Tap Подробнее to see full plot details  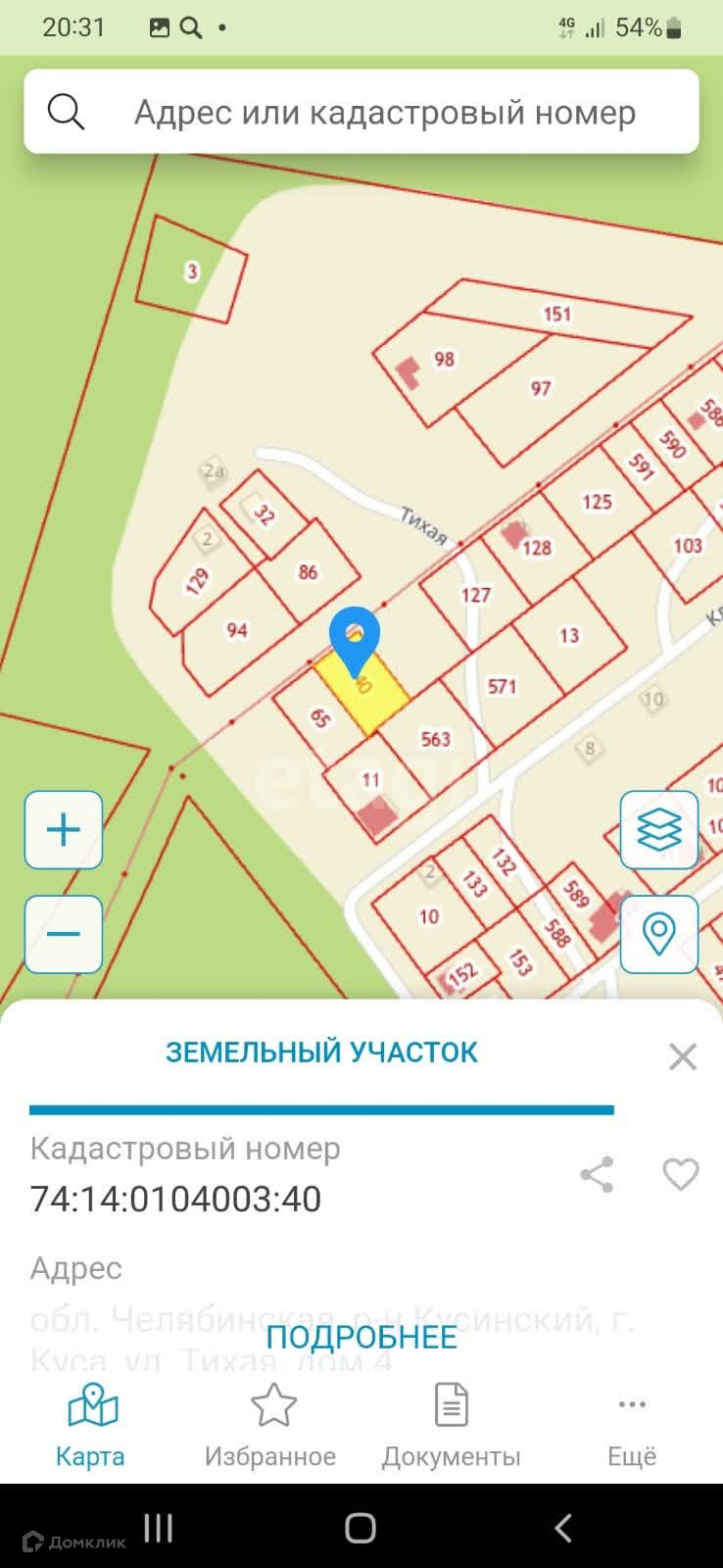click(361, 1338)
